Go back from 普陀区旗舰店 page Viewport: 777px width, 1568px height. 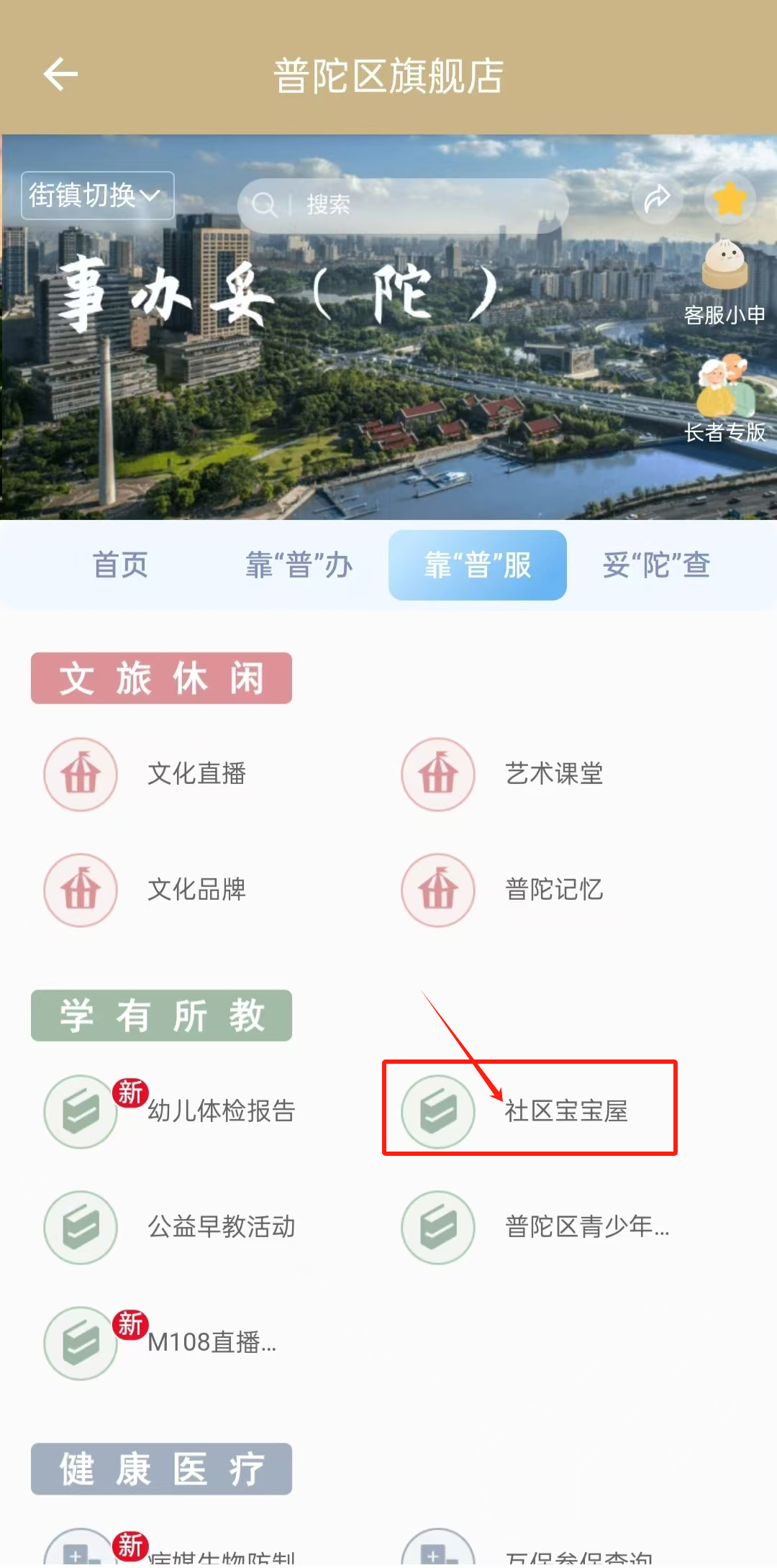(x=60, y=75)
